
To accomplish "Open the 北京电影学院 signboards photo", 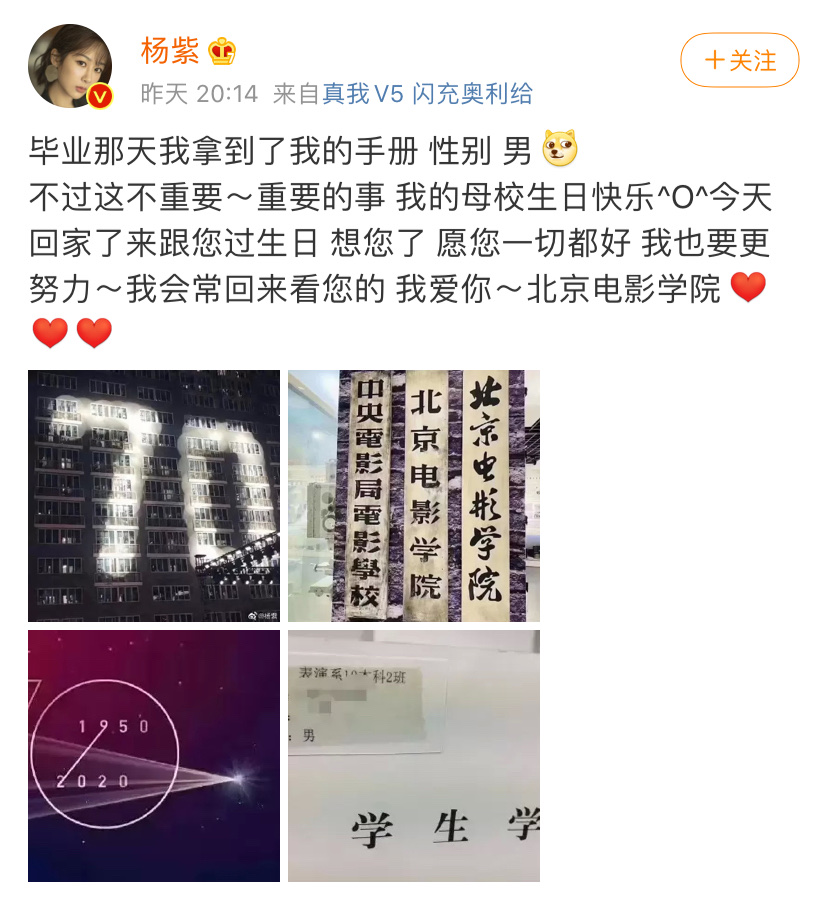I will point(414,496).
